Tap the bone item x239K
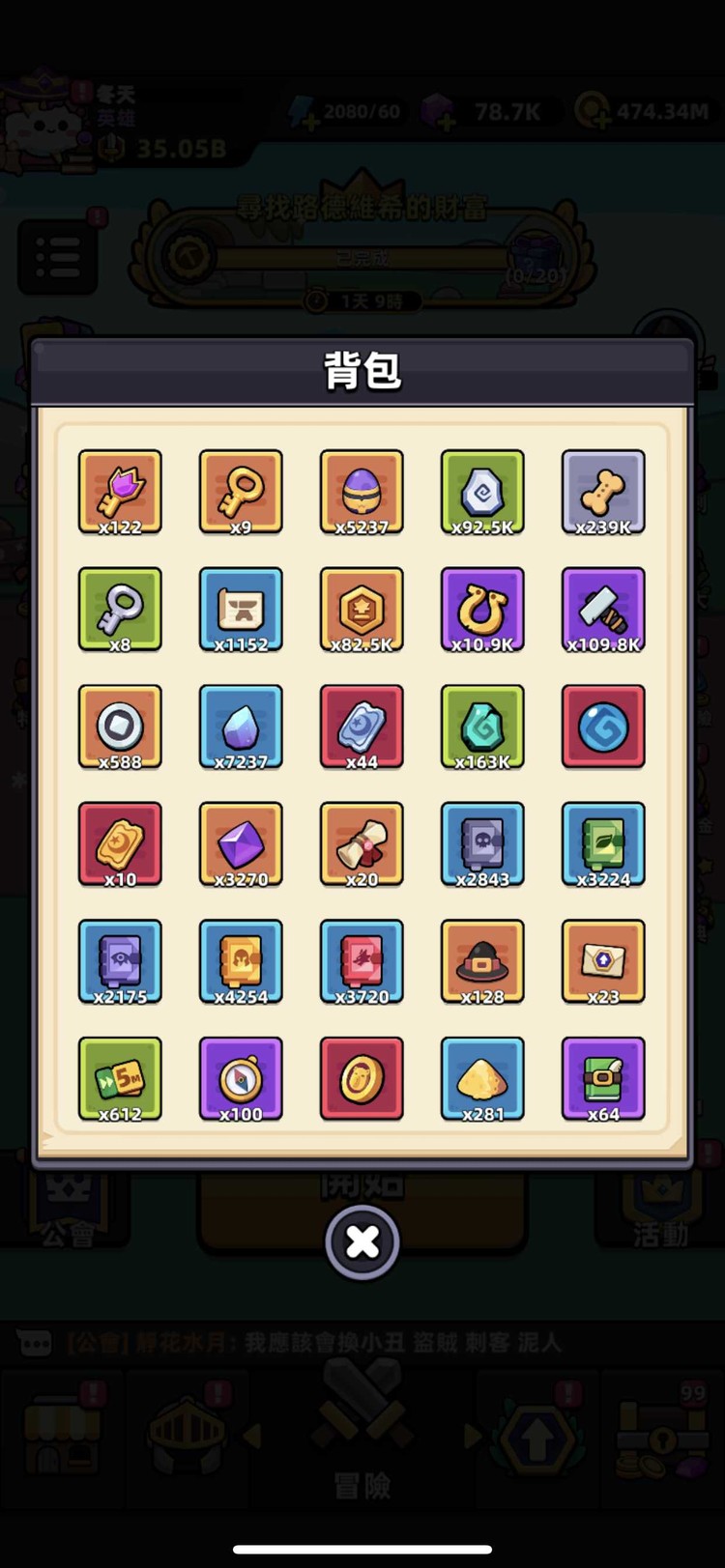Image resolution: width=725 pixels, height=1568 pixels. pos(603,491)
